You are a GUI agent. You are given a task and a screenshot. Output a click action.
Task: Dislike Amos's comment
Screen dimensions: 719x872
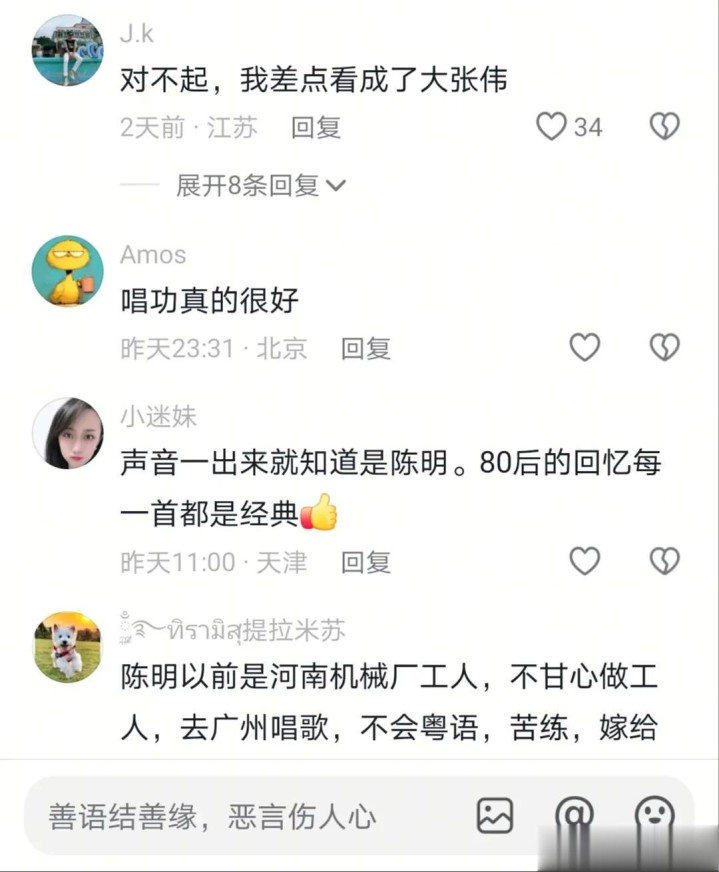(x=664, y=347)
